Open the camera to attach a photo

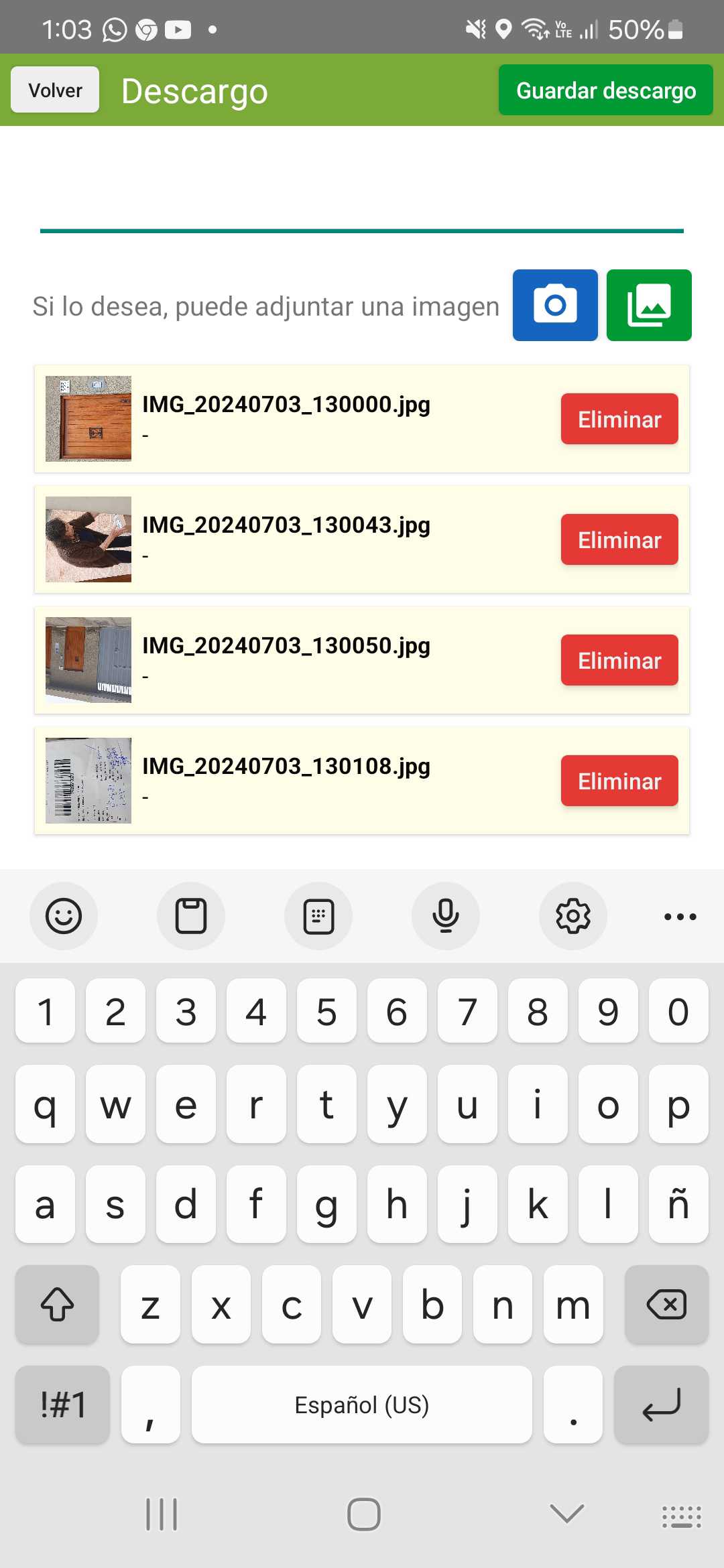(555, 306)
